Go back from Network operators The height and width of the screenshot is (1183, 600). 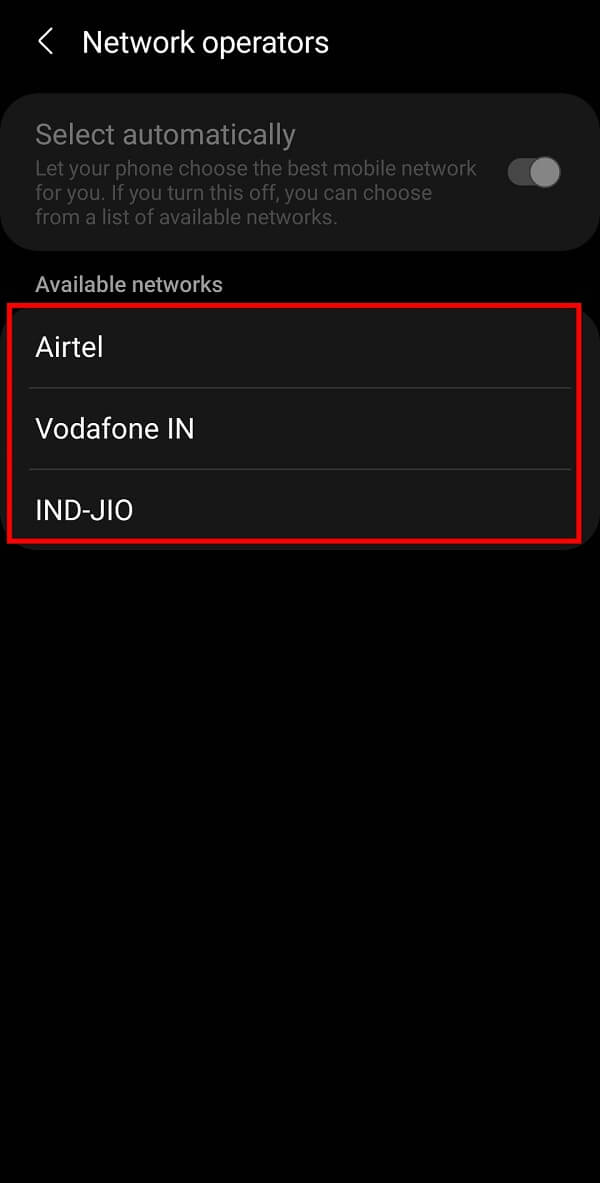[45, 42]
